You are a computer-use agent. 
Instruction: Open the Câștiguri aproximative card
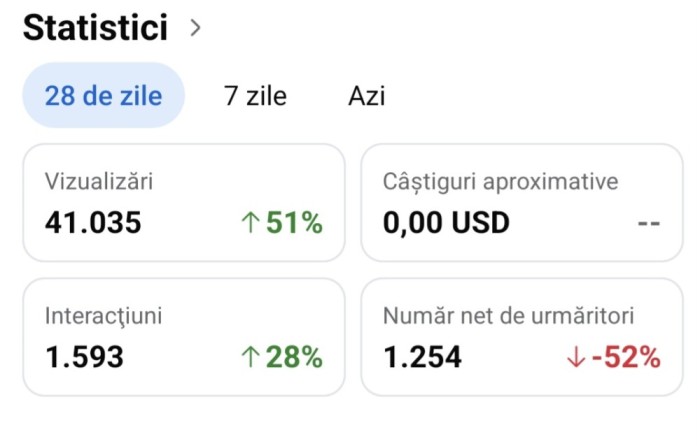521,203
